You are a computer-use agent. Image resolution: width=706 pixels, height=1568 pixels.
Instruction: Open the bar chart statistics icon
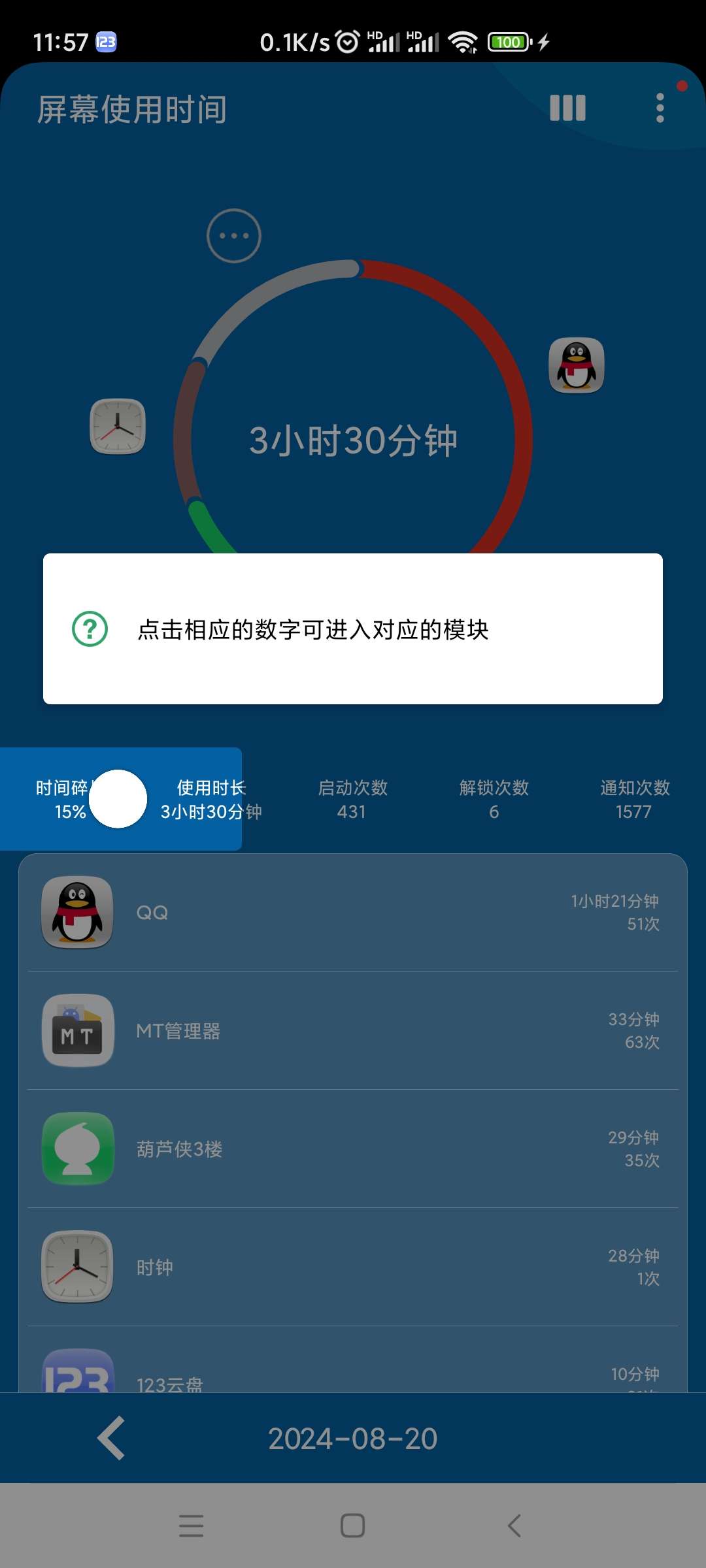click(x=567, y=108)
